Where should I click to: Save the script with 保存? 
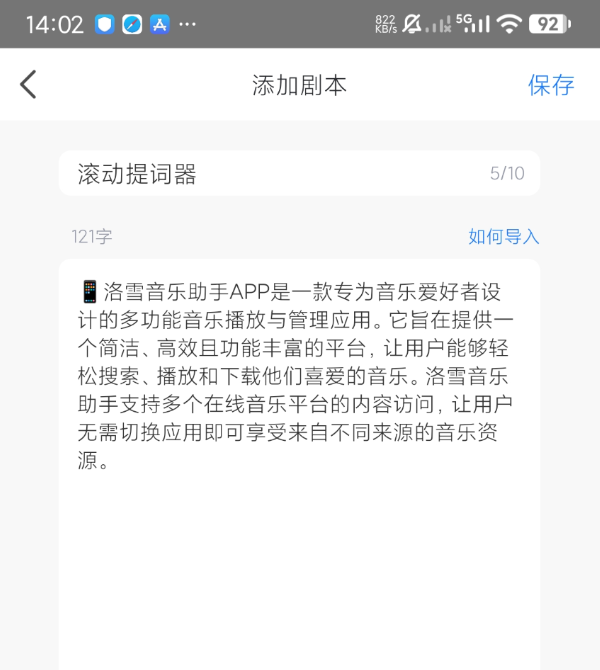click(x=551, y=85)
